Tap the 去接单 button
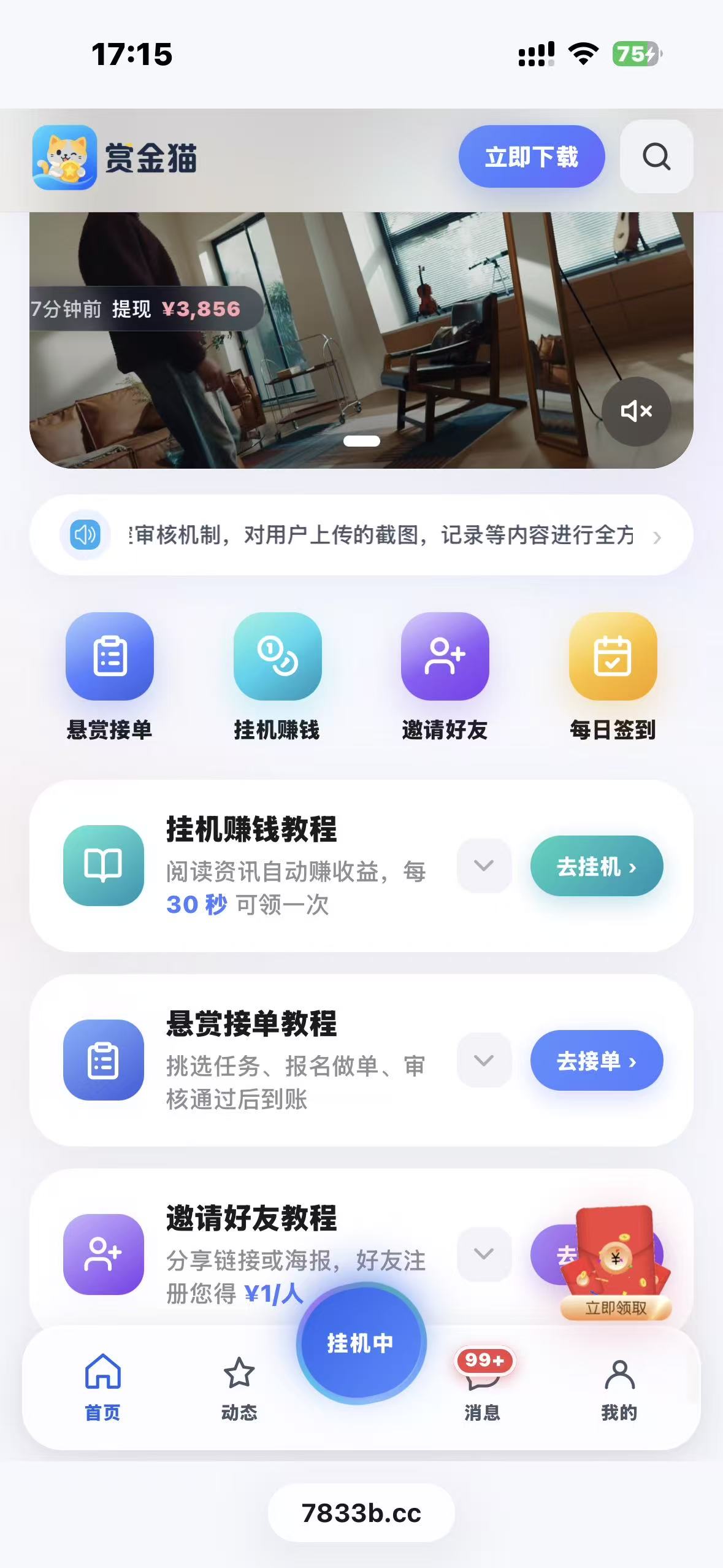 click(597, 1061)
